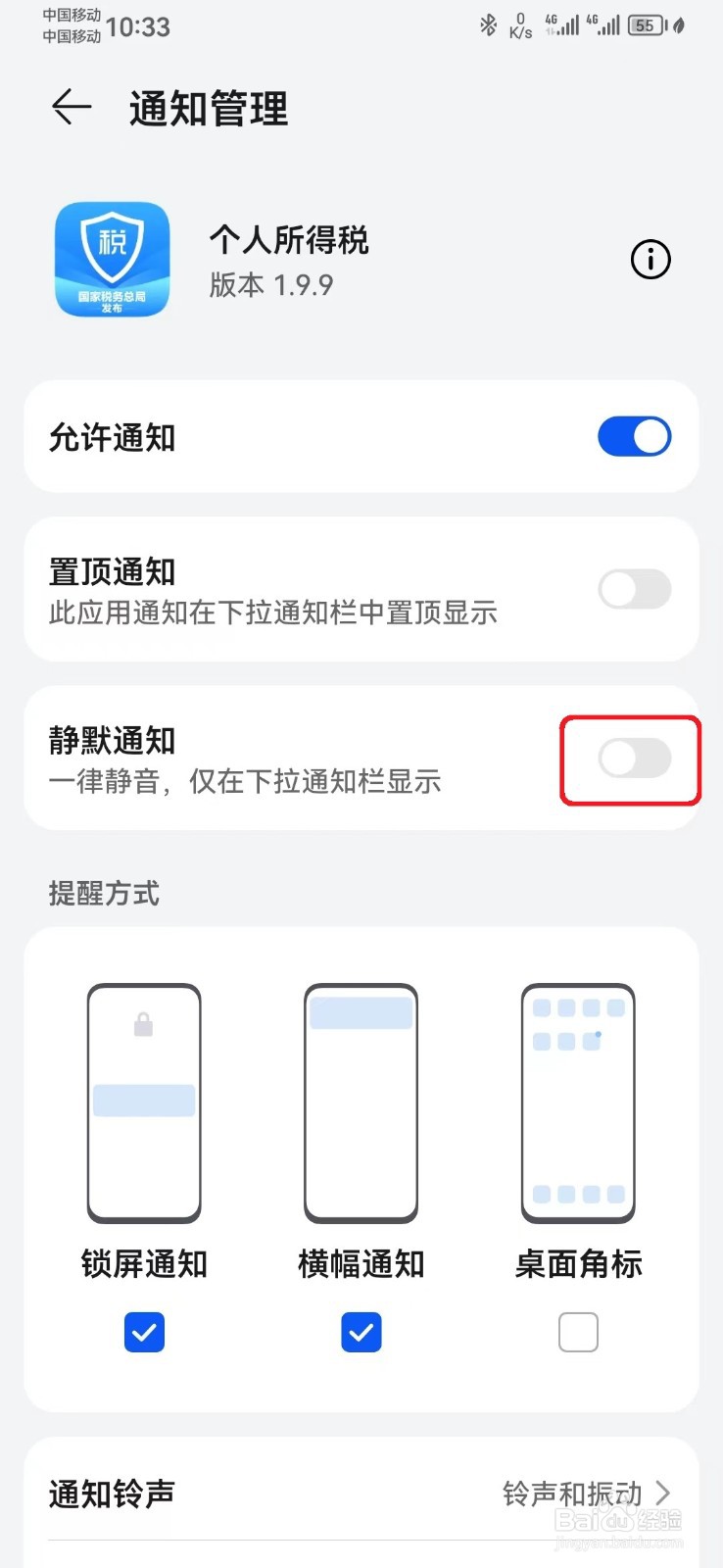
Task: Check the 桌面角标 checkbox
Action: [578, 1332]
